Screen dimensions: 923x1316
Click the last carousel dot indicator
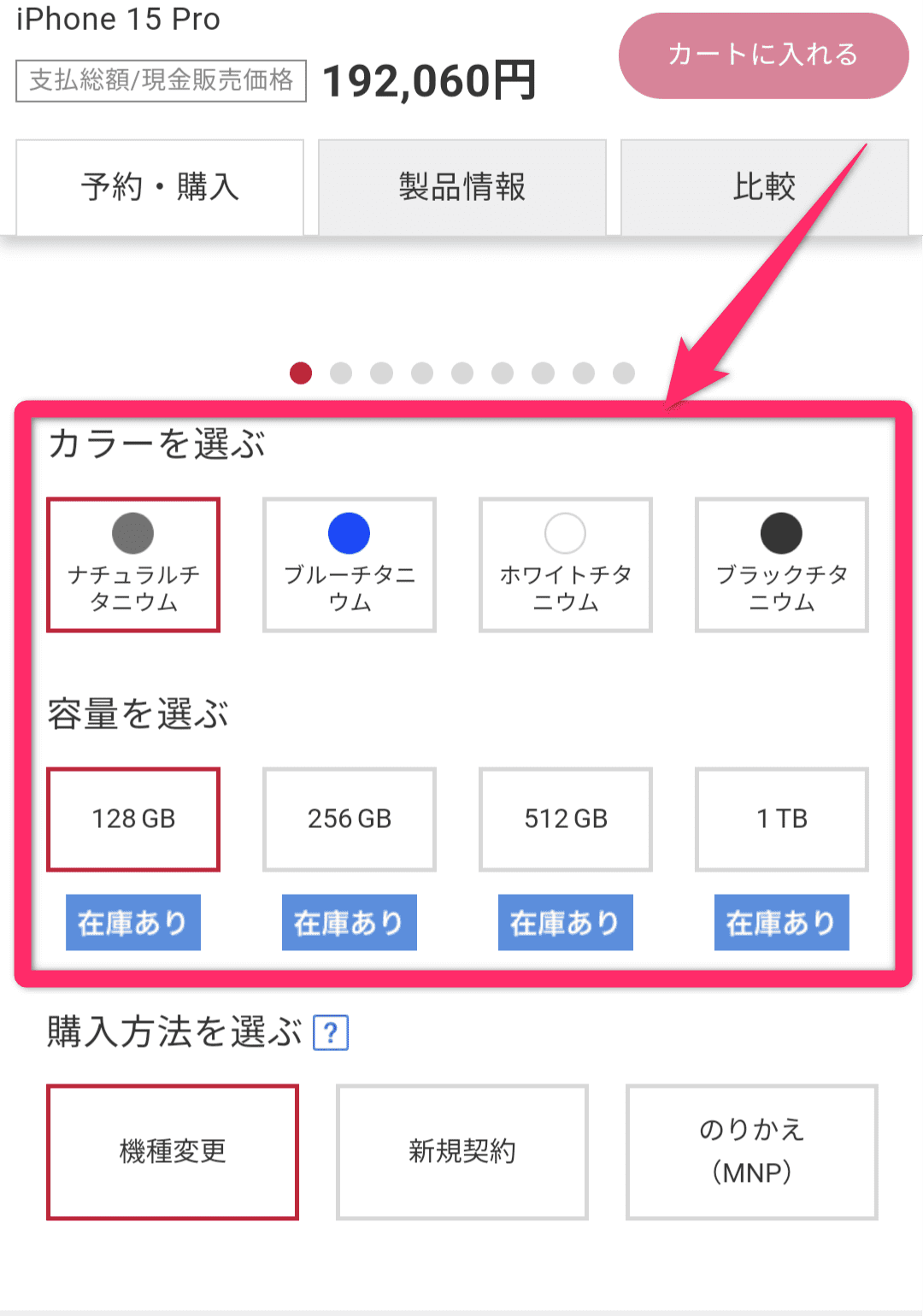click(x=622, y=373)
